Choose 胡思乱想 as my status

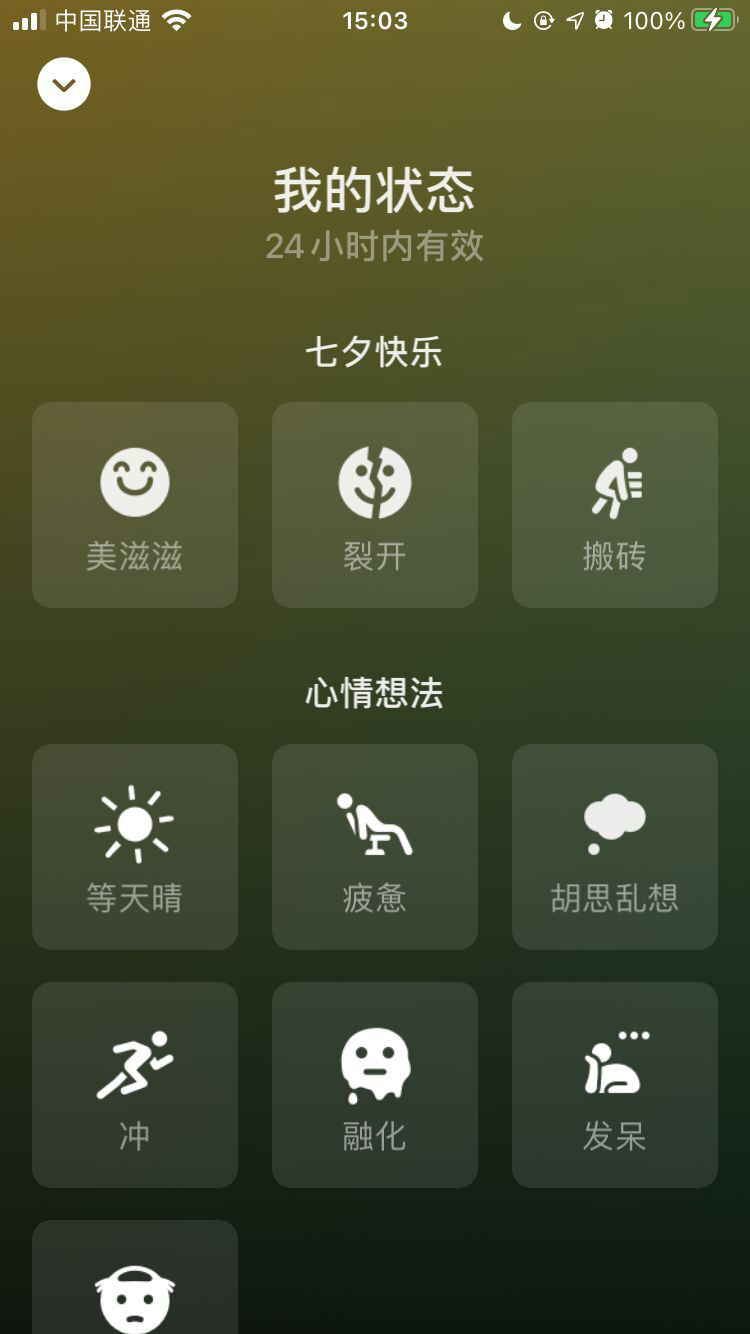615,847
